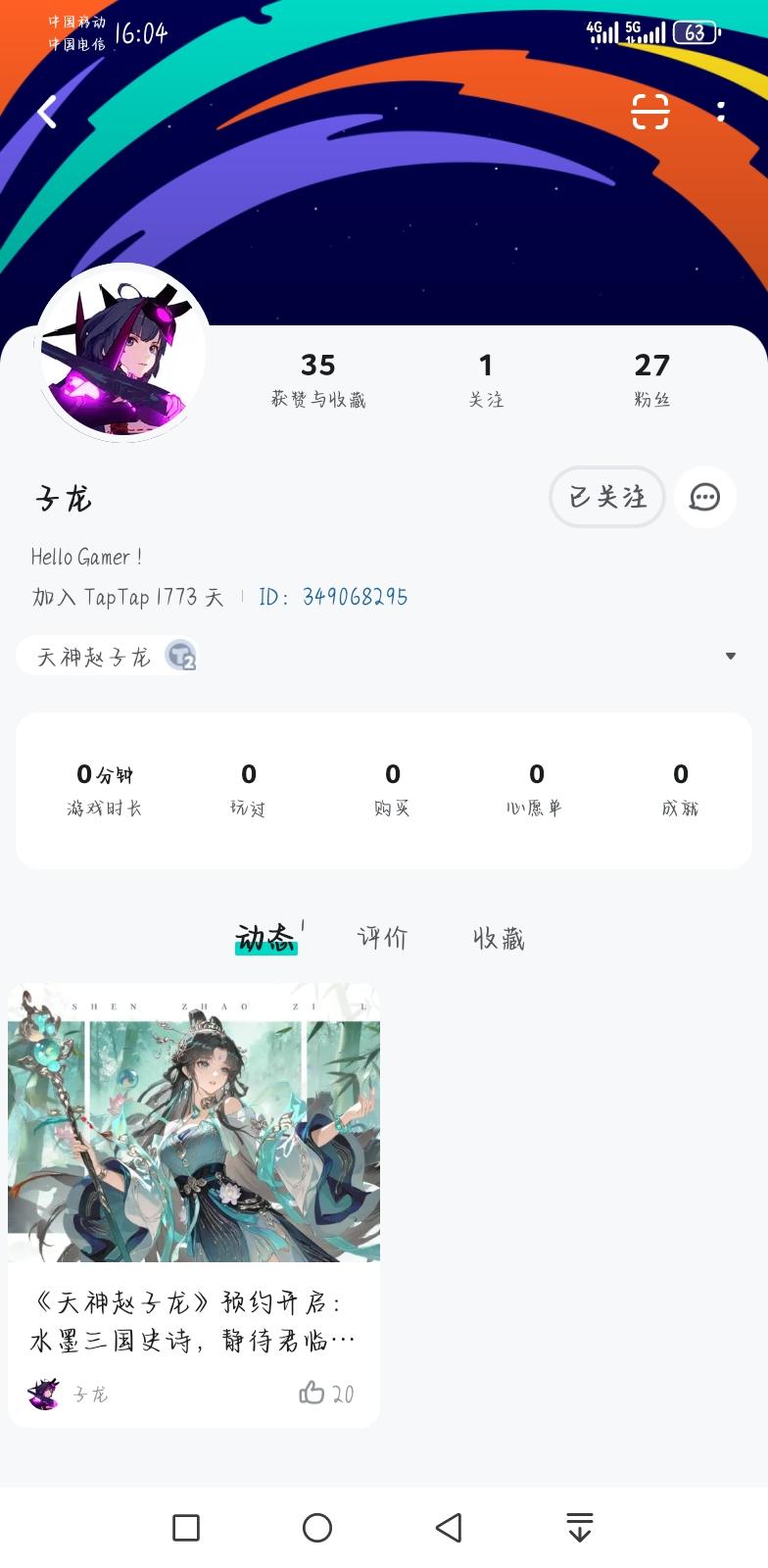Open the 《天神赵子龙》预约开启 post
This screenshot has width=768, height=1568.
point(194,1204)
